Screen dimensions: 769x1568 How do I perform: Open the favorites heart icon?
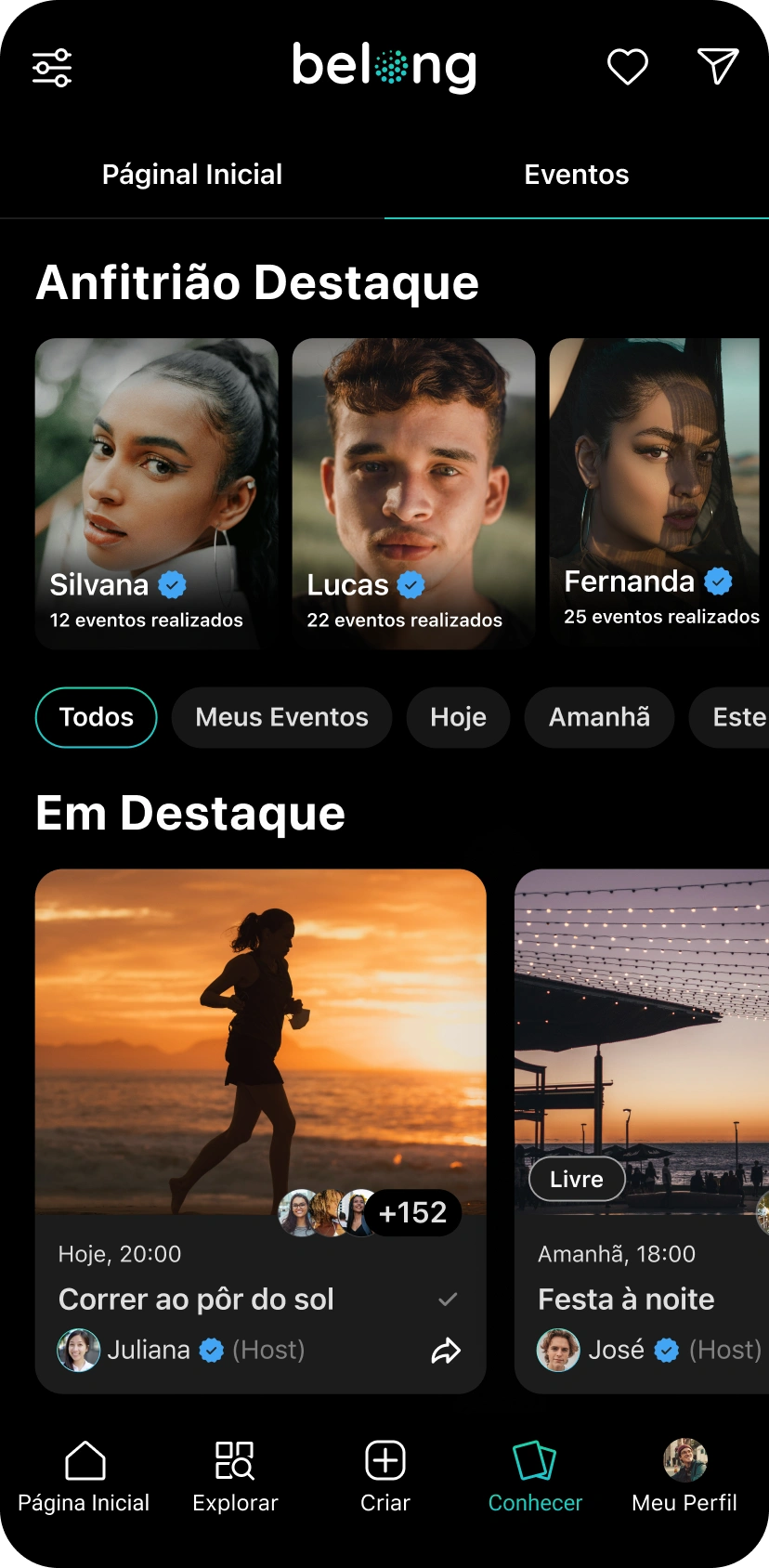pyautogui.click(x=627, y=67)
